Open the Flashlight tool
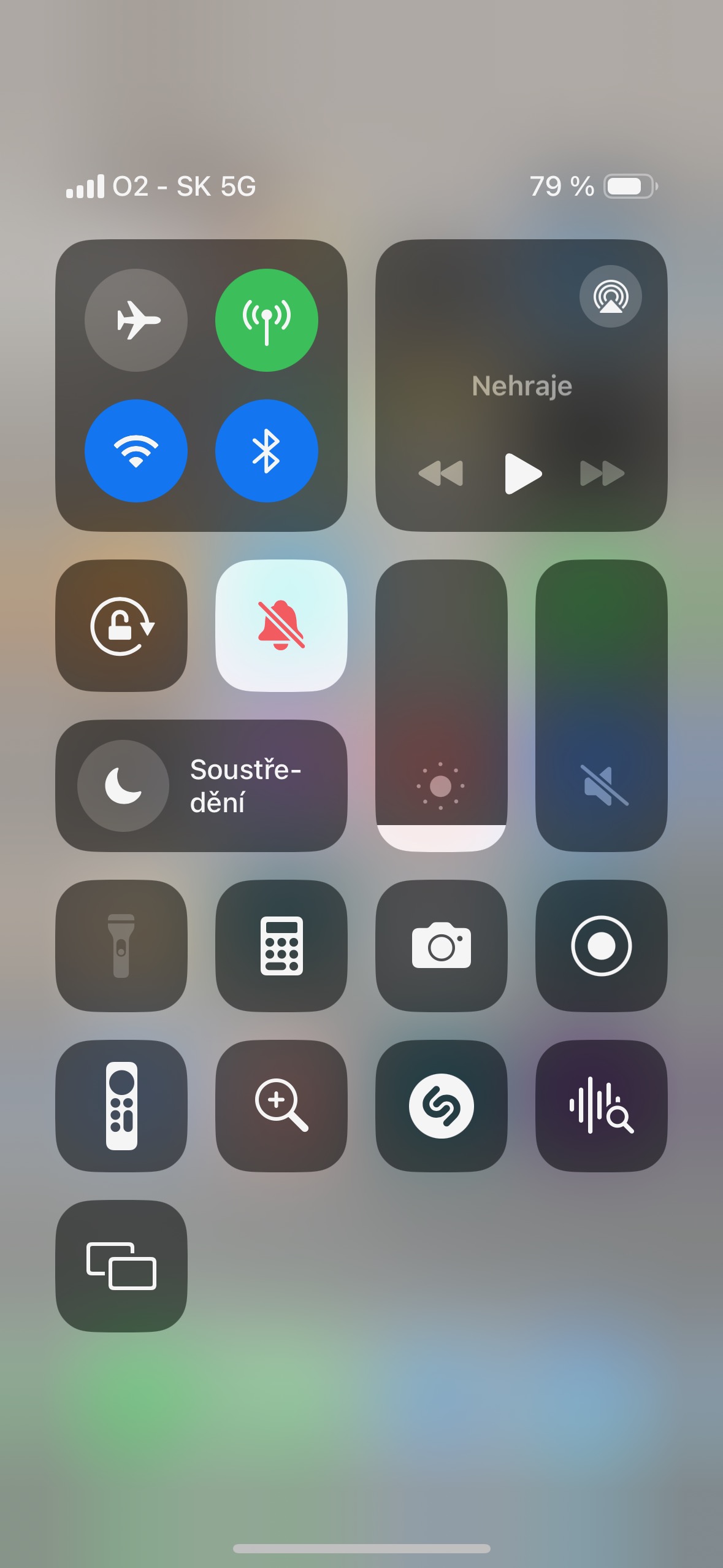 tap(121, 948)
